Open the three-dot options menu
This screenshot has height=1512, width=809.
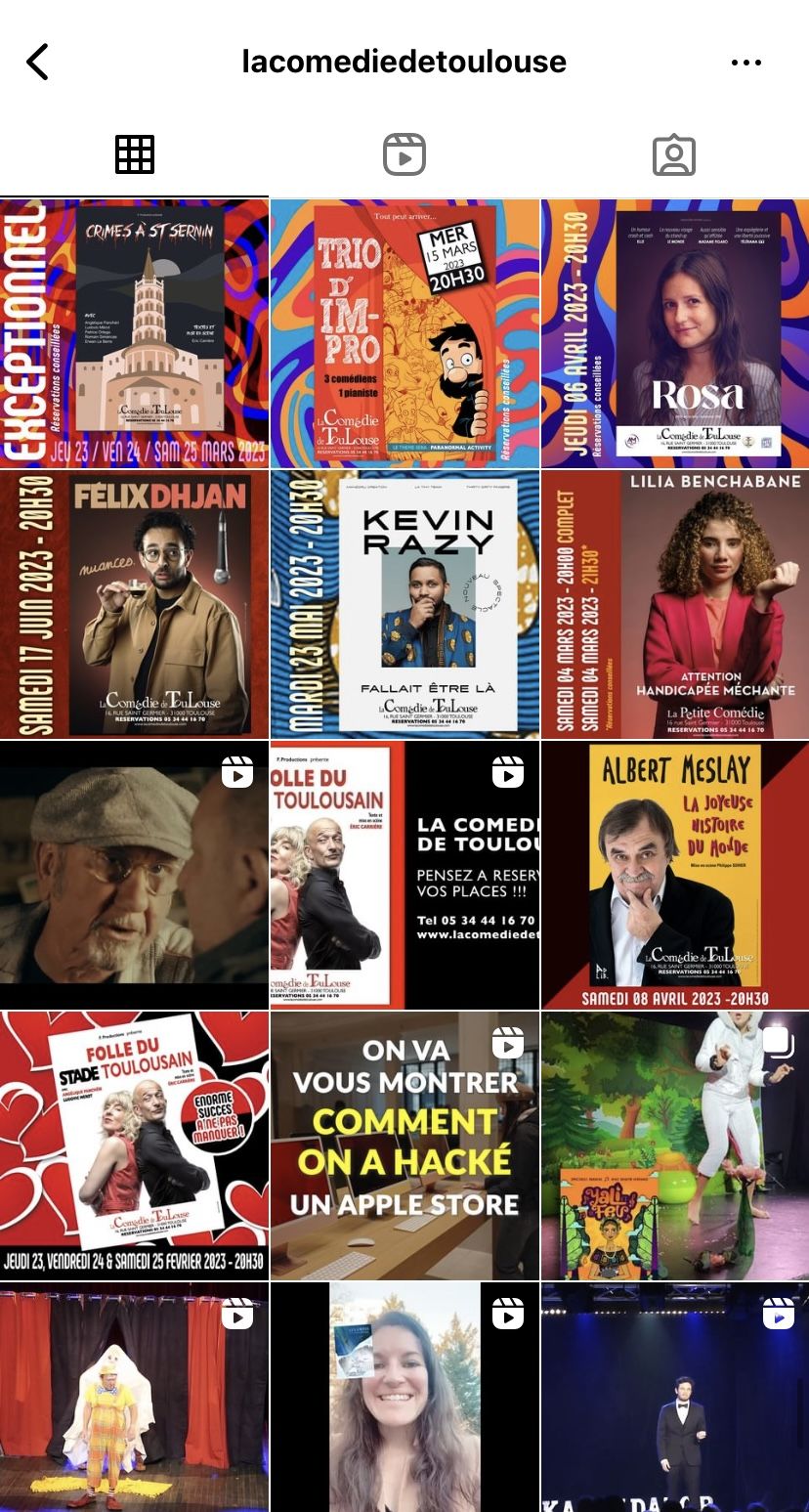click(x=745, y=63)
